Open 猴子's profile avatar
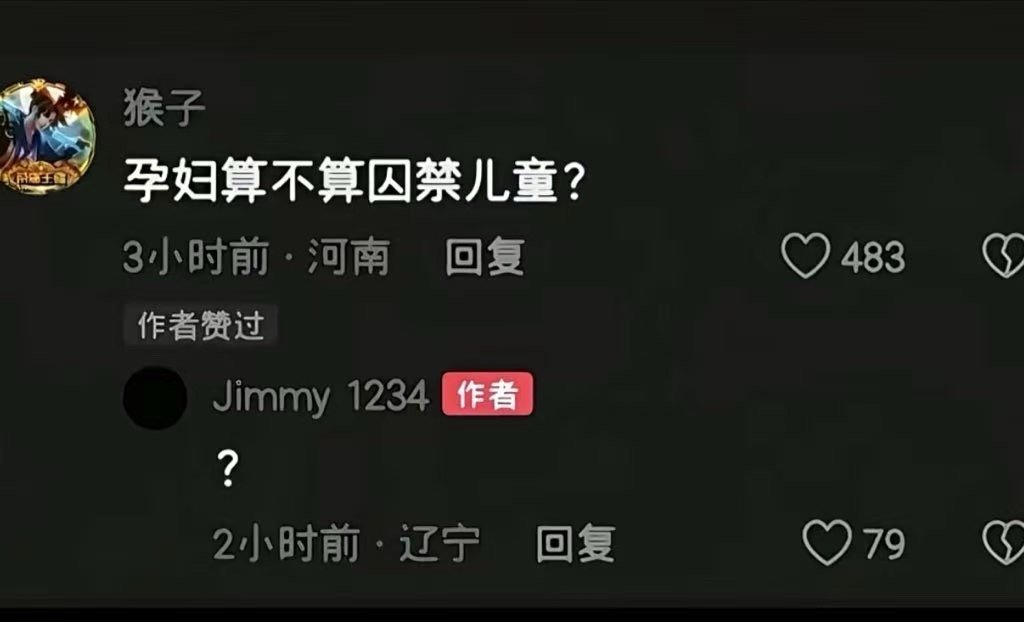Viewport: 1024px width, 622px height. [46, 138]
